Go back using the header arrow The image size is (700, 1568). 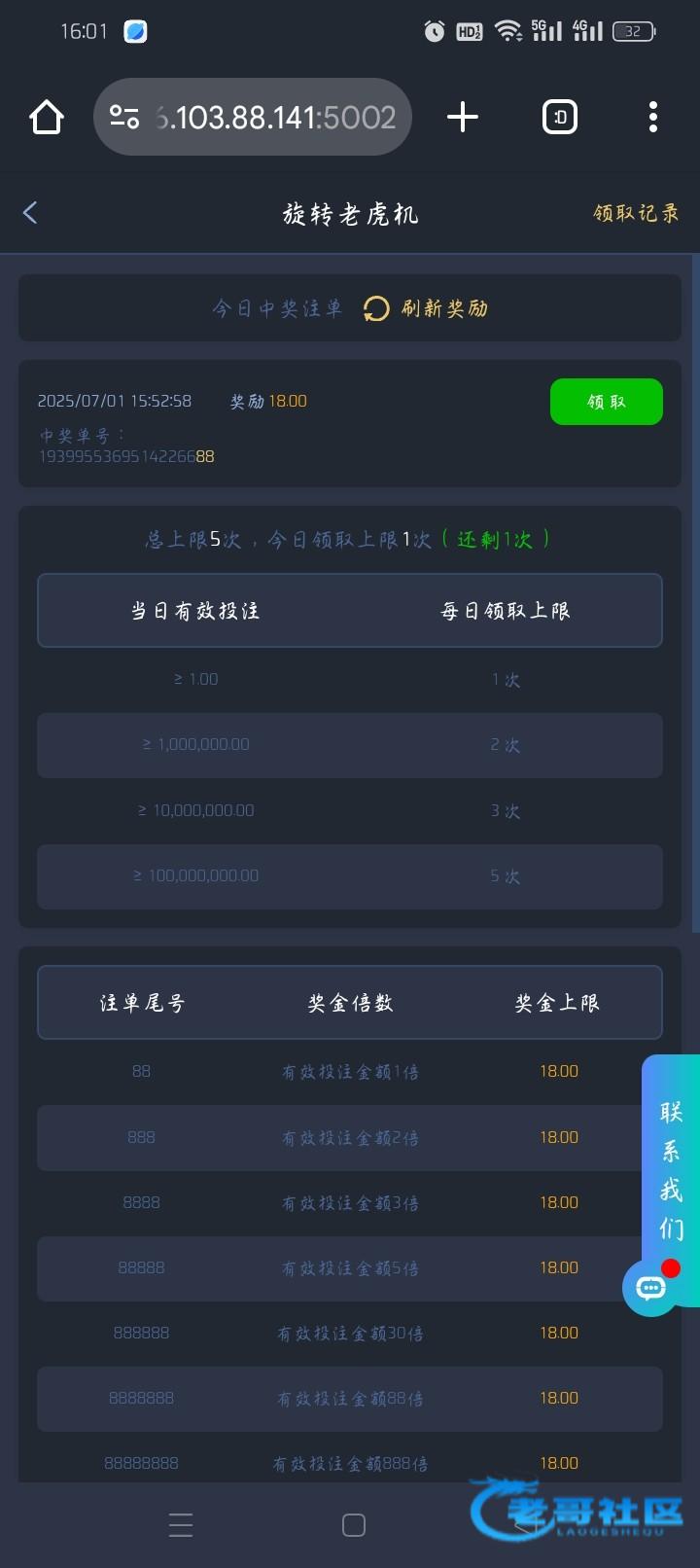coord(30,213)
